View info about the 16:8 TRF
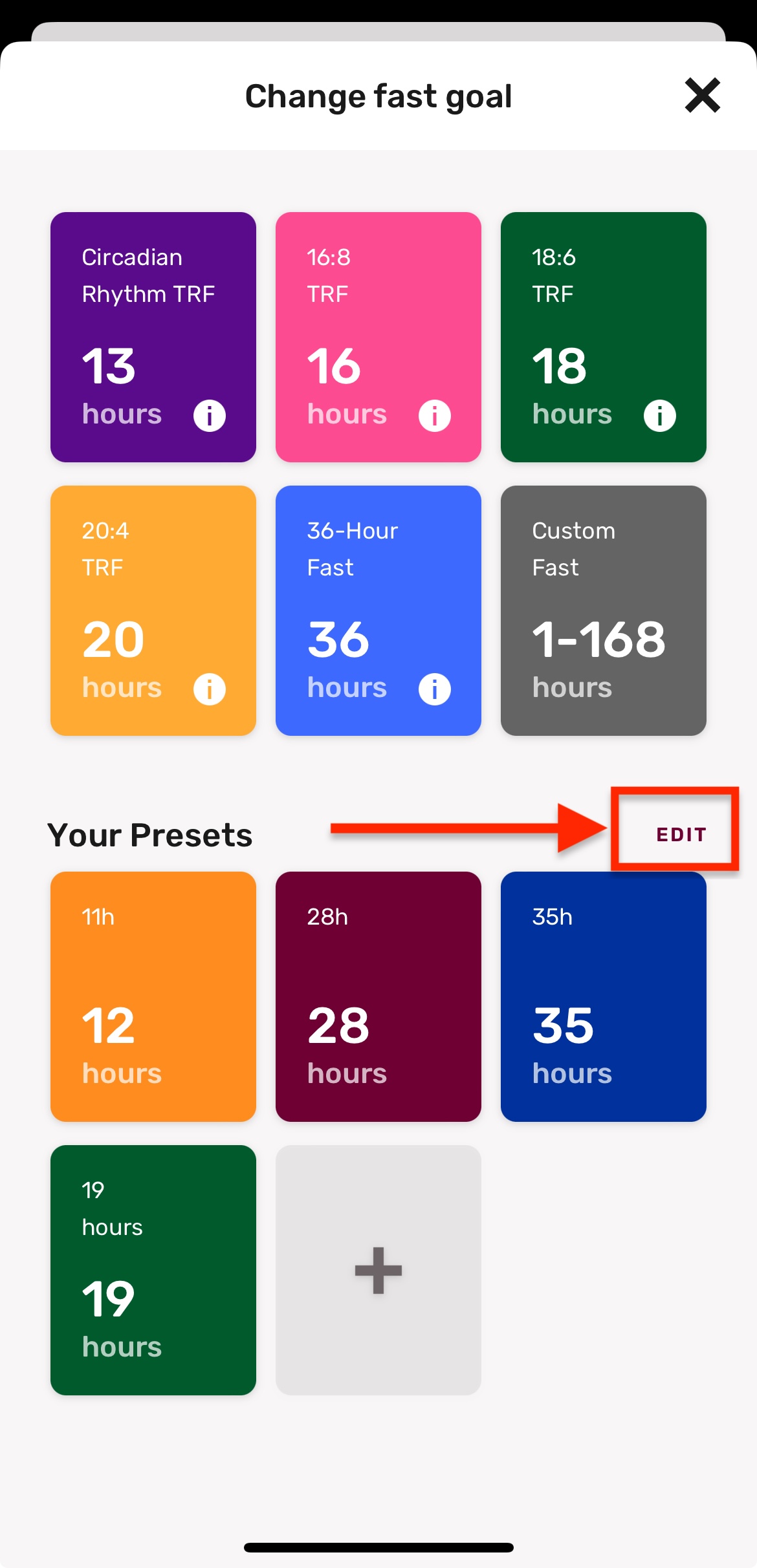 [x=435, y=415]
